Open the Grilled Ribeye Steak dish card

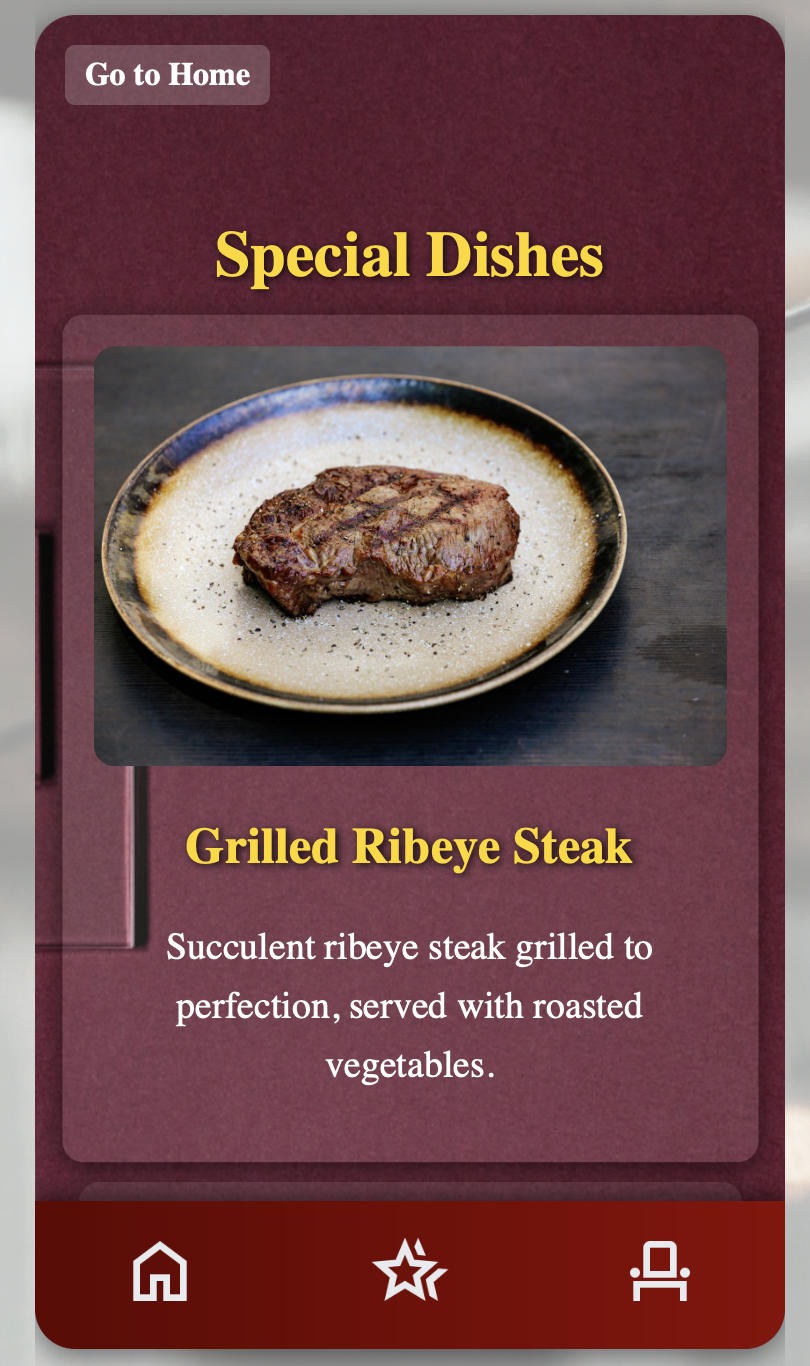coord(410,740)
